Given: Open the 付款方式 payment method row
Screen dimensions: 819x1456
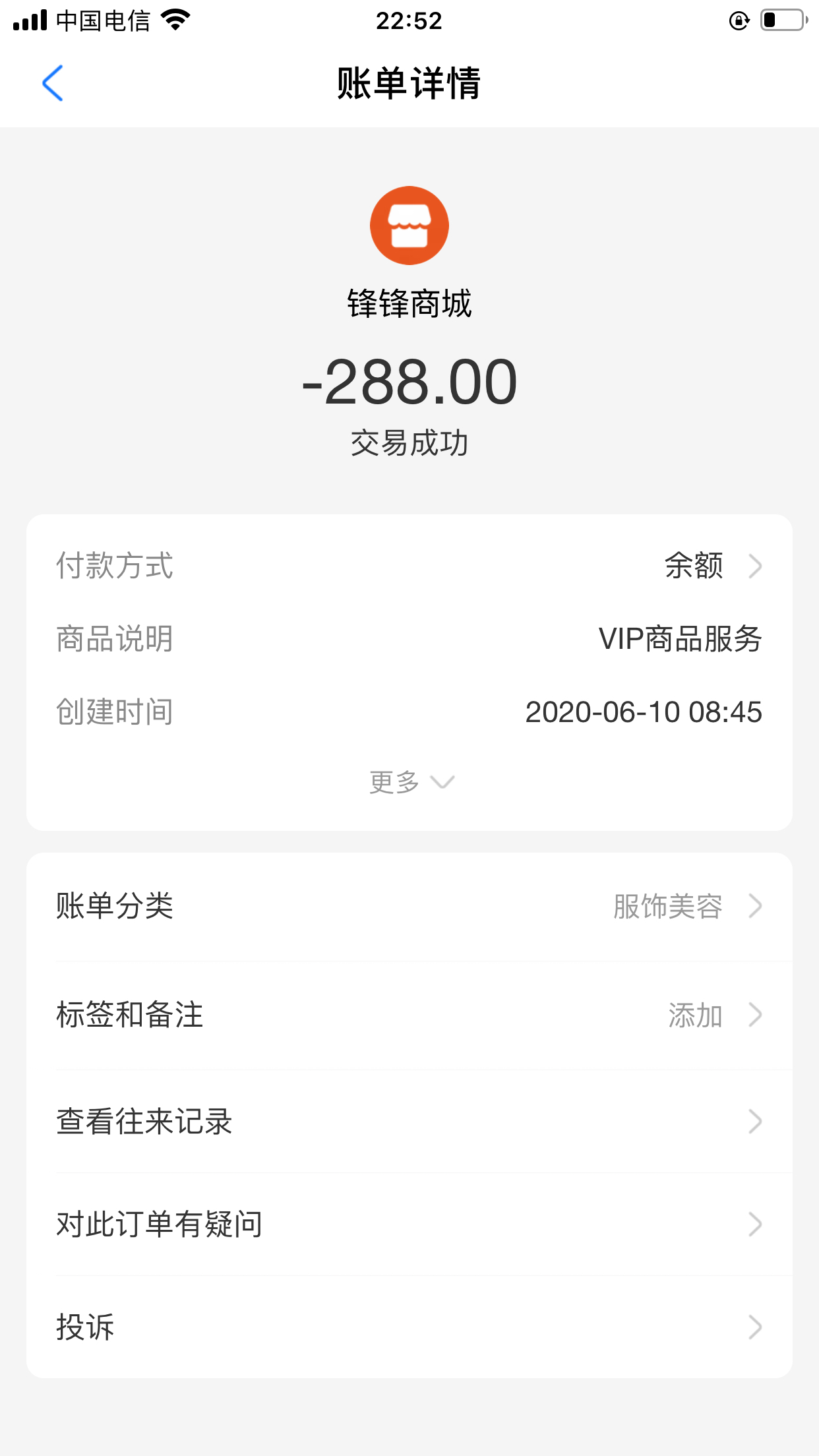Looking at the screenshot, I should 409,566.
